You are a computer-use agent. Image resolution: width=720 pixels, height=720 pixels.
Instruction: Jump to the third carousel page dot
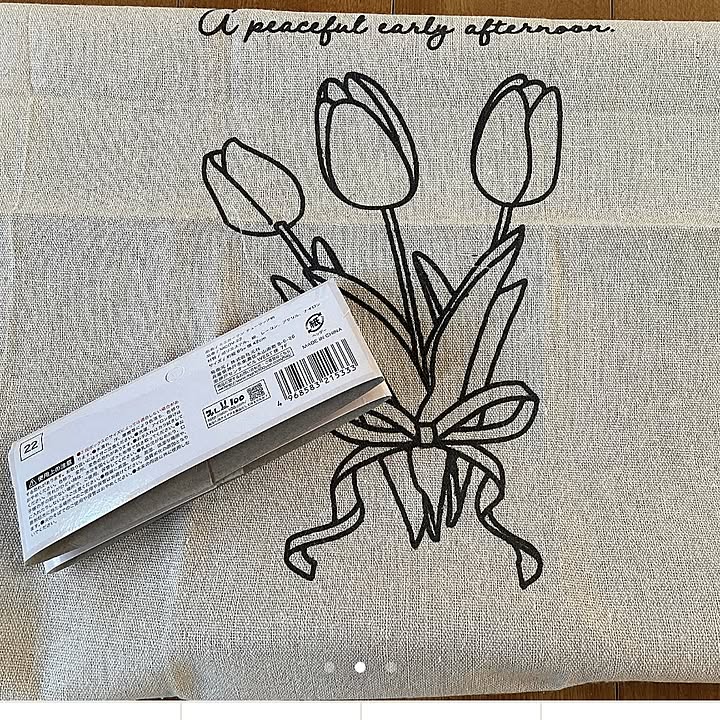[x=391, y=667]
